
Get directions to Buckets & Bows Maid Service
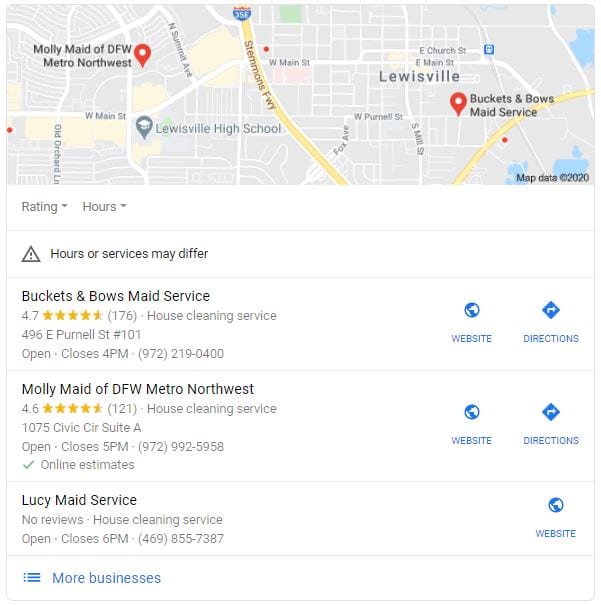coord(550,322)
